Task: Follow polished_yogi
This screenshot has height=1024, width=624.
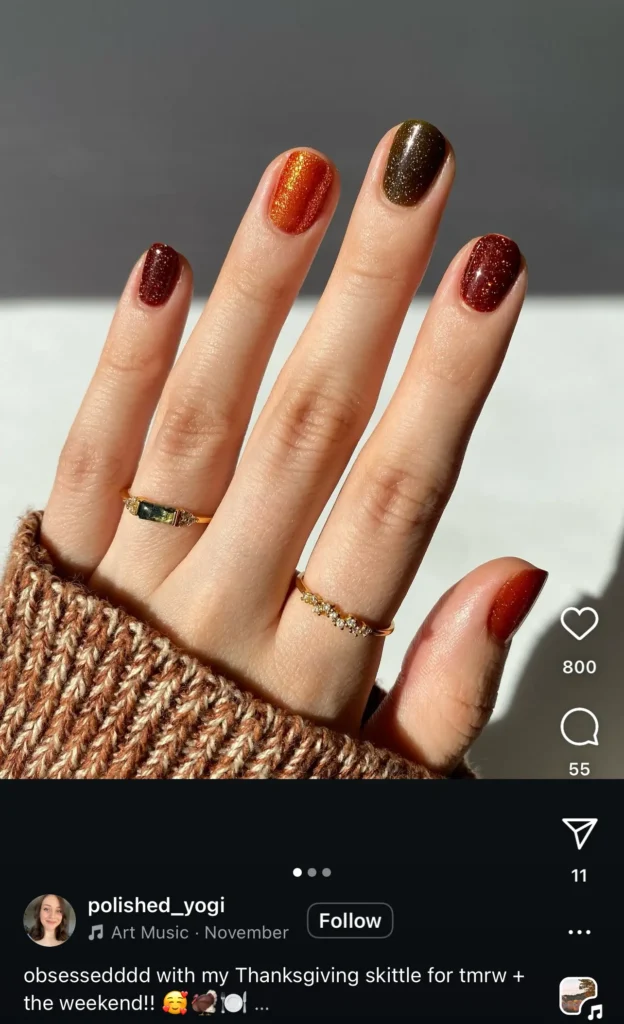Action: coord(350,920)
